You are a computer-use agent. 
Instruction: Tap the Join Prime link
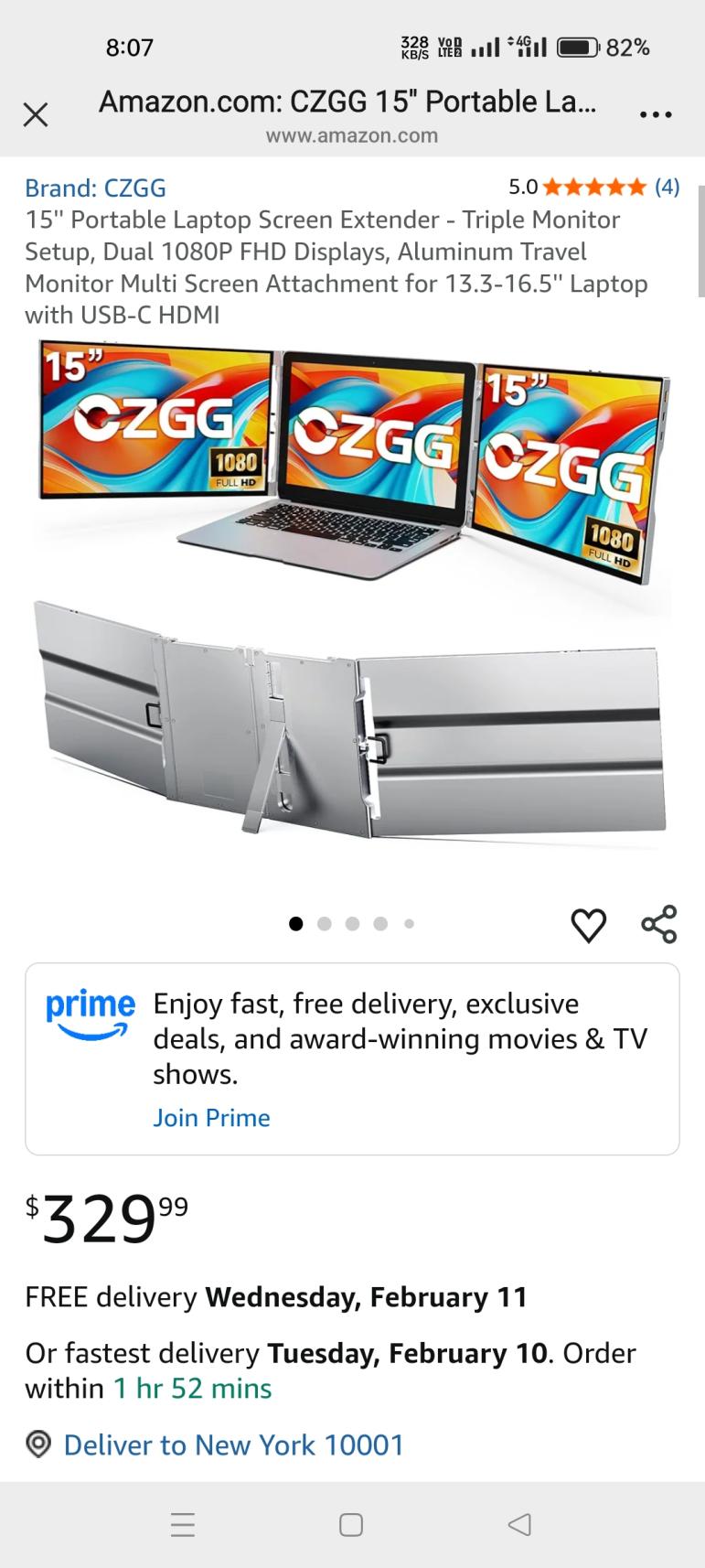point(211,1118)
